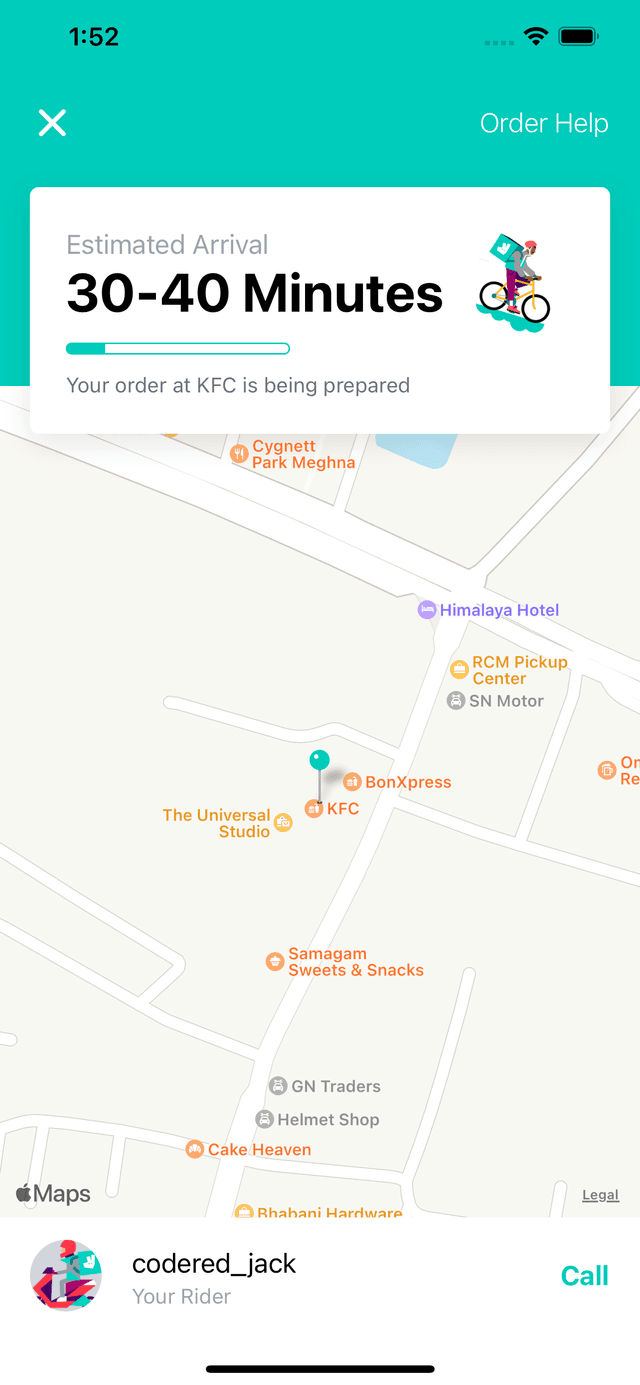
Task: Select KFC marker on the map
Action: pos(315,809)
